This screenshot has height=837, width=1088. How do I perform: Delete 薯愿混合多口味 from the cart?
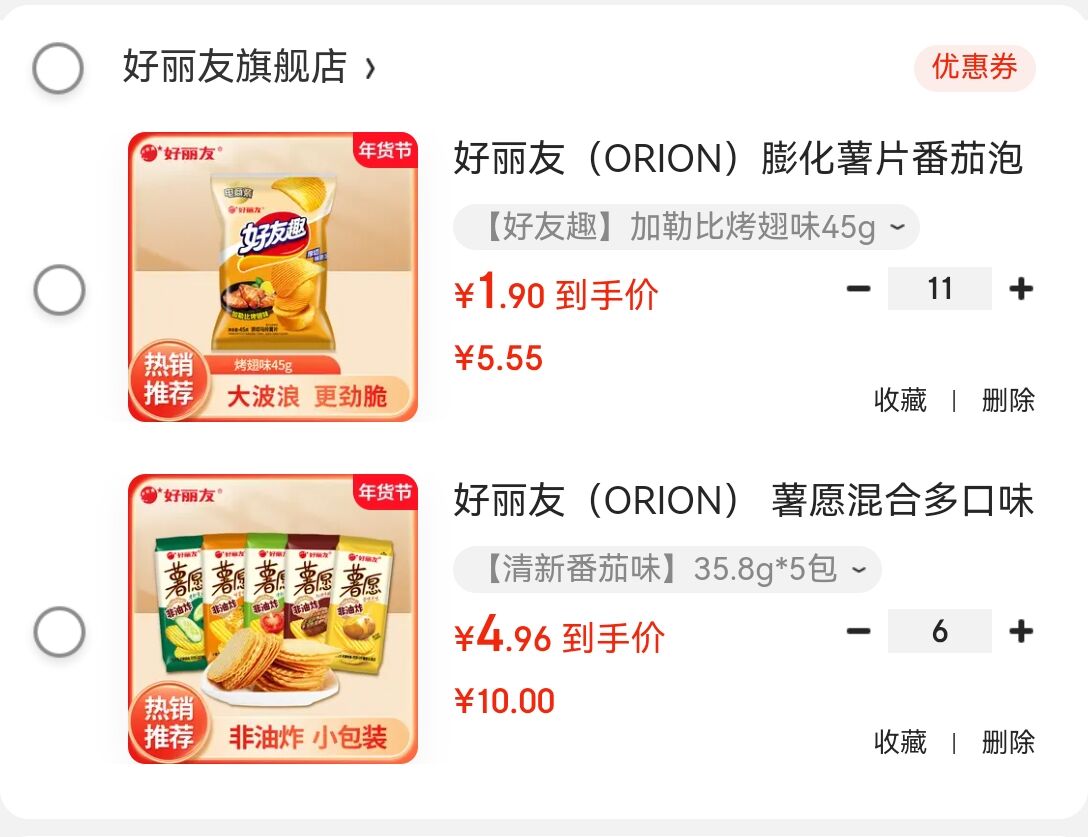[x=1008, y=743]
